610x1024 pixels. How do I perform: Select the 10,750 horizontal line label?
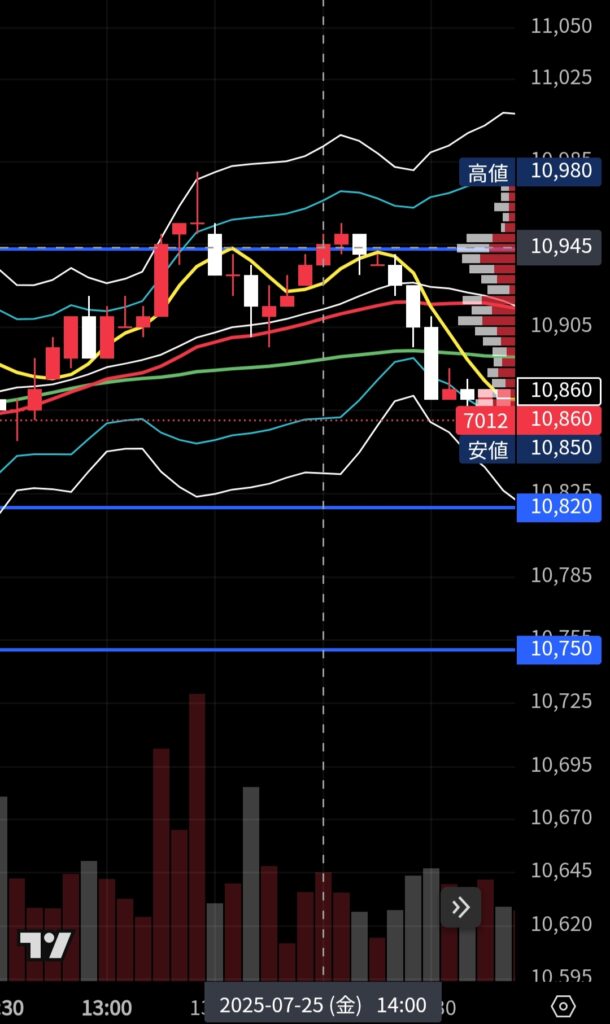(559, 649)
